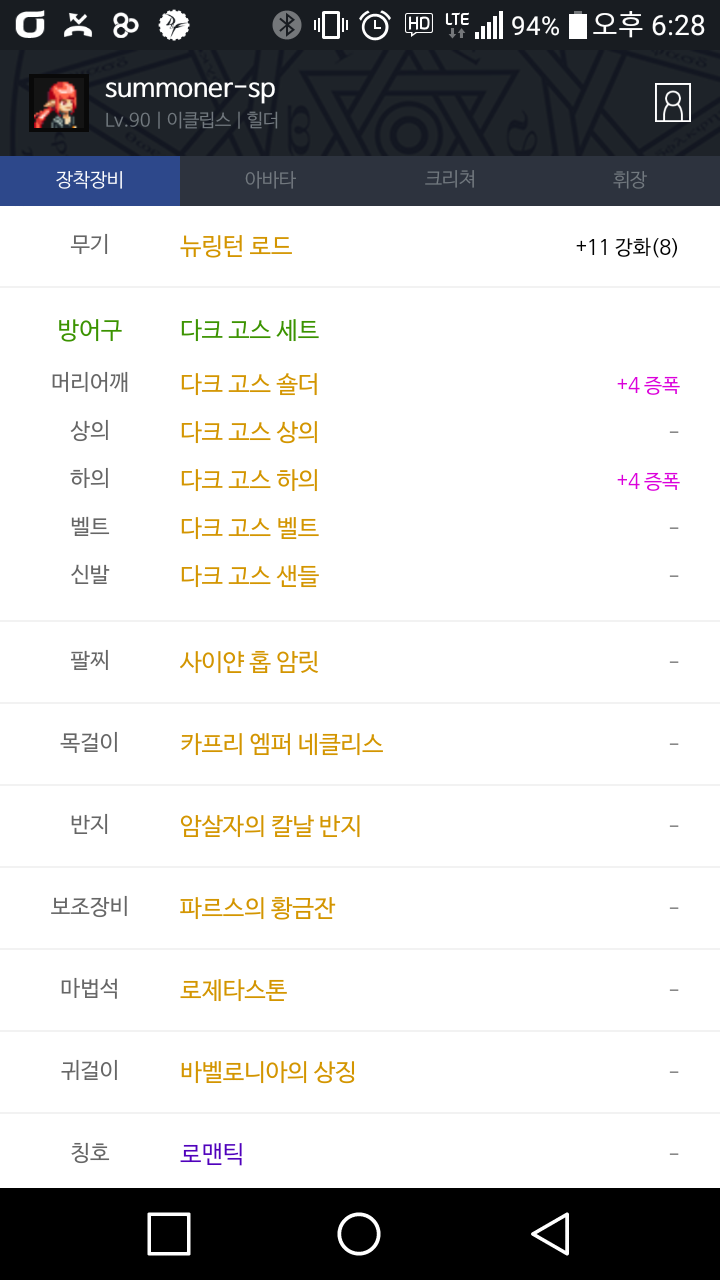
Task: Open the profile icon in the header
Action: point(673,103)
